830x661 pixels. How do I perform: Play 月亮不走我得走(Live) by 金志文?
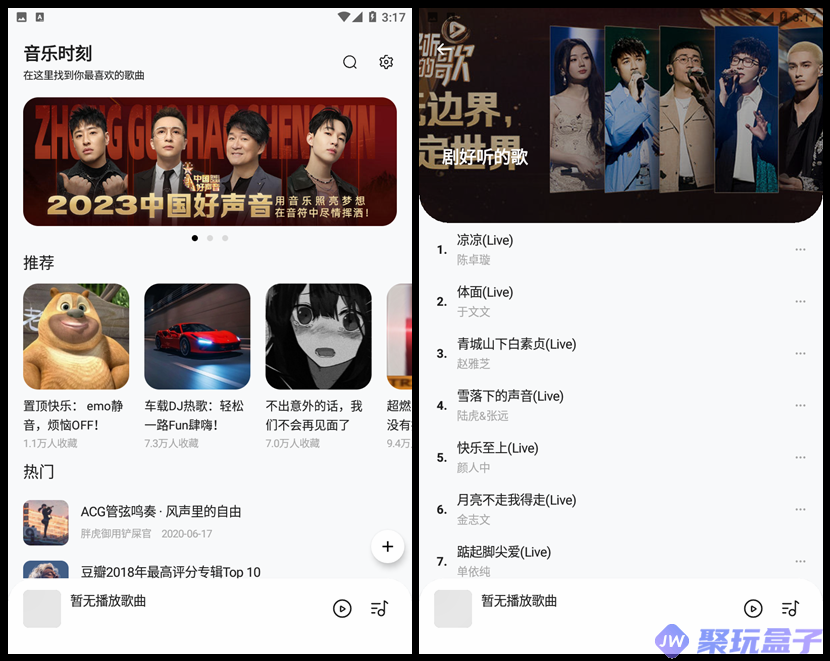[x=516, y=500]
